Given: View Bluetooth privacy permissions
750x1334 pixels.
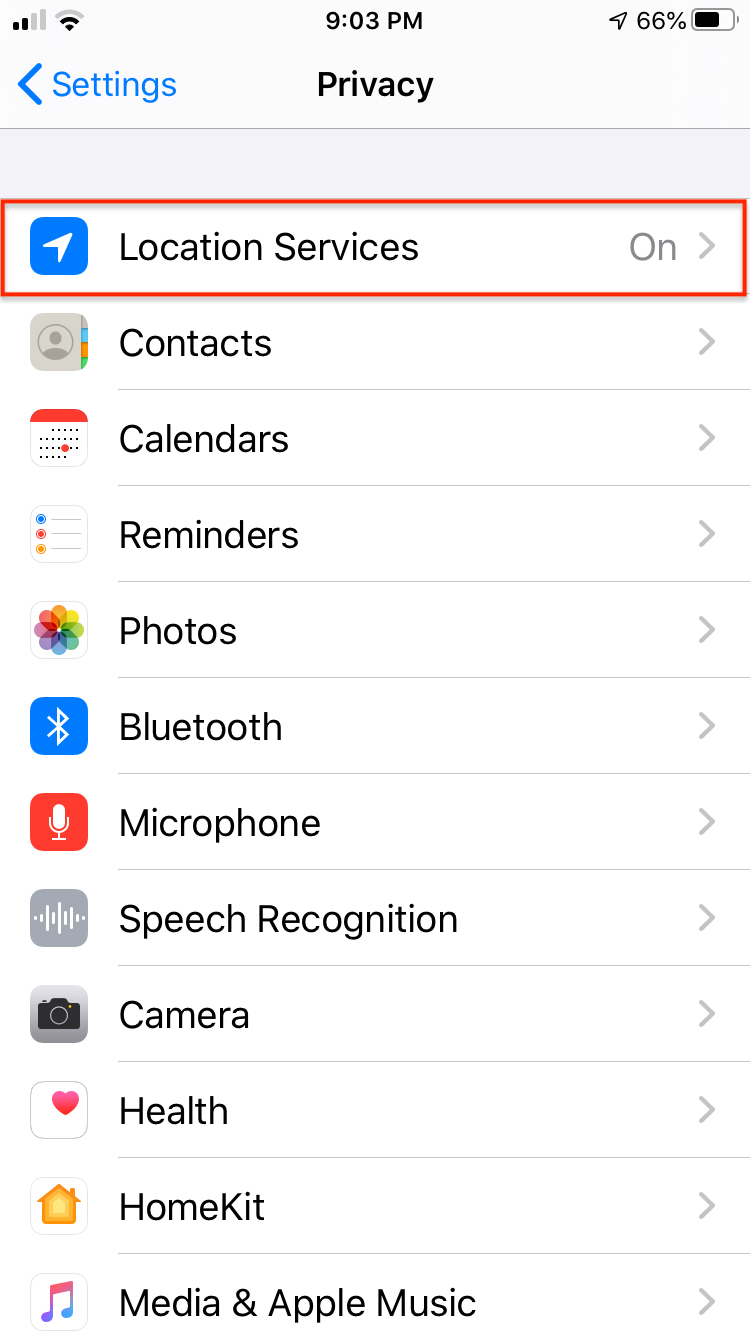Looking at the screenshot, I should (x=375, y=727).
